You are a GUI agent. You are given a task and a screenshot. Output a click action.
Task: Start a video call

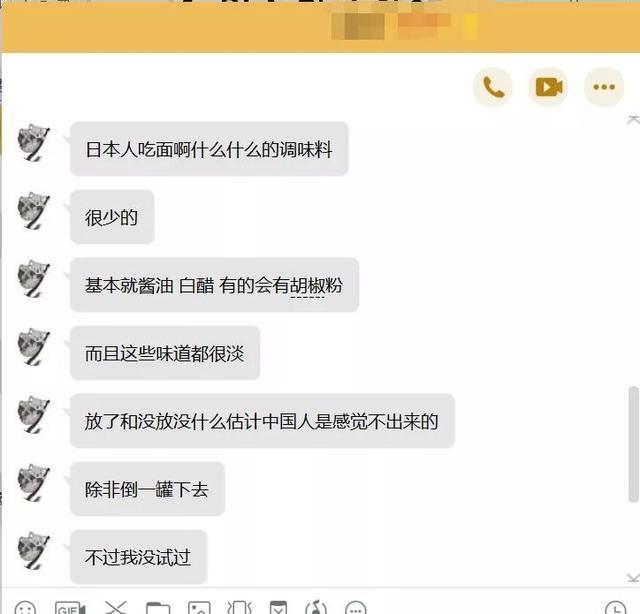[548, 87]
